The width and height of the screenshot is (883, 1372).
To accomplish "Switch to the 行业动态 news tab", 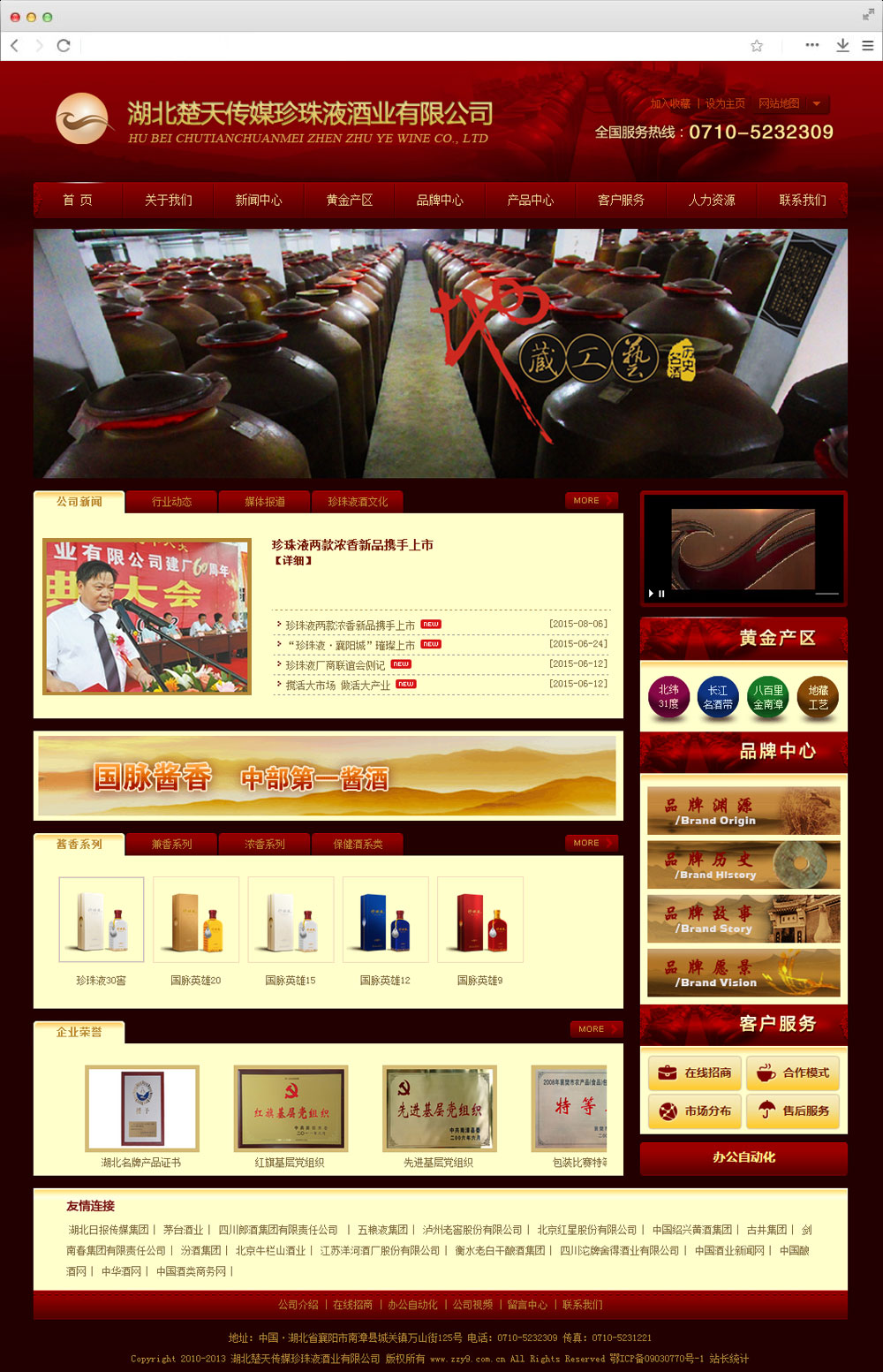I will [171, 502].
